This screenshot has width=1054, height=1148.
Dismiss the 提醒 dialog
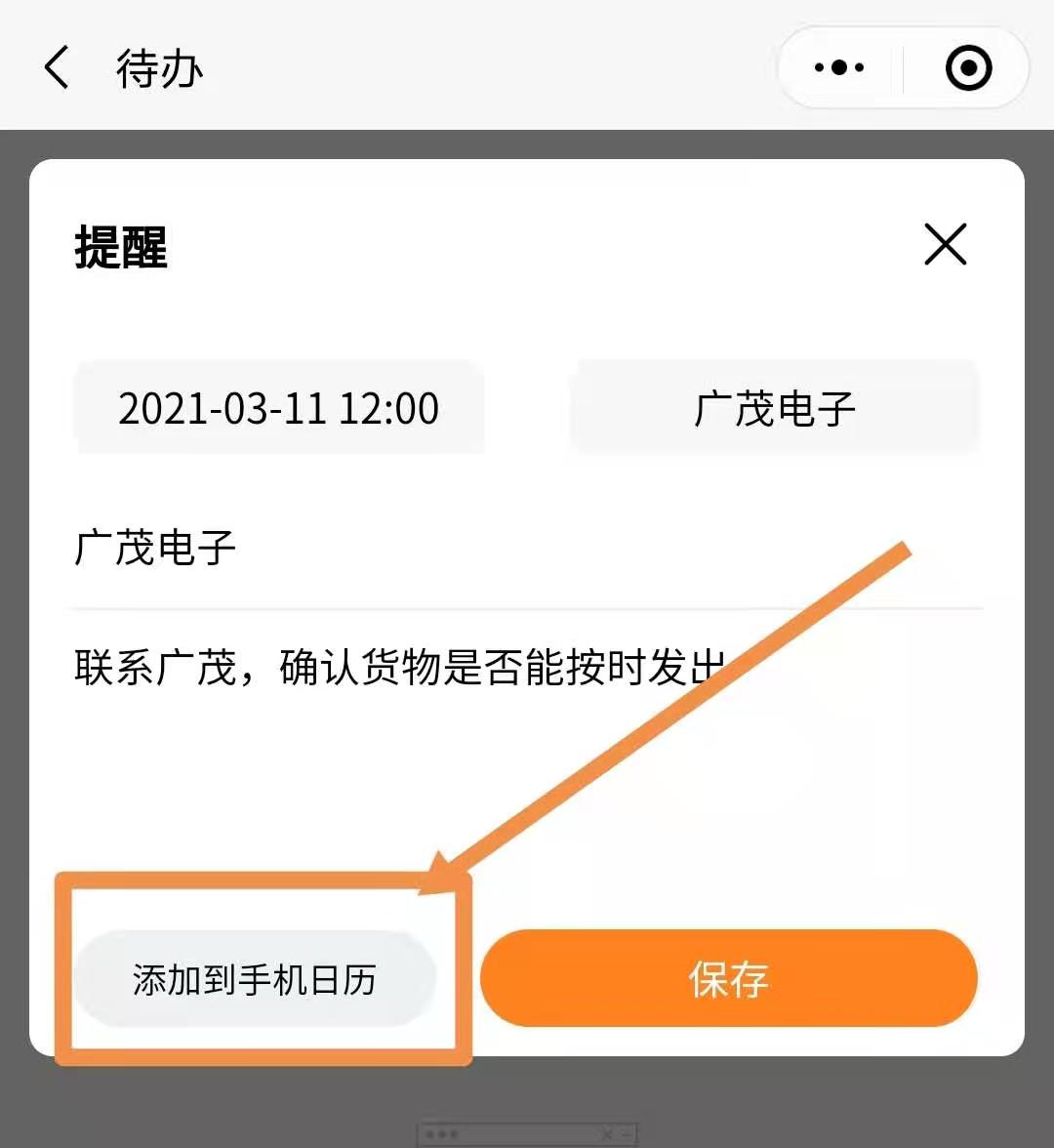(x=945, y=244)
